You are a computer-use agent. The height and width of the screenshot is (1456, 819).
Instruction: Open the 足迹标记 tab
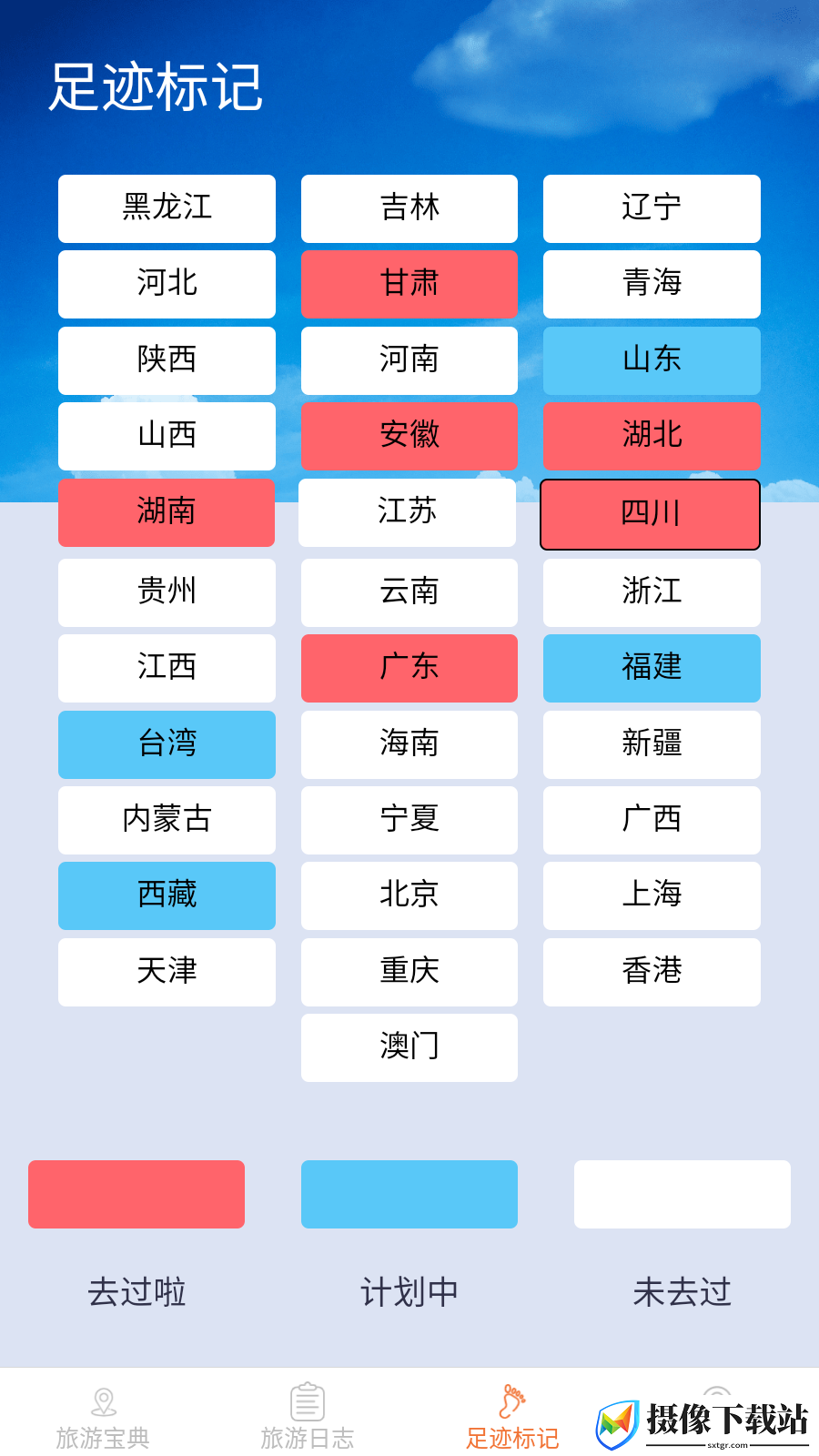coord(512,1418)
